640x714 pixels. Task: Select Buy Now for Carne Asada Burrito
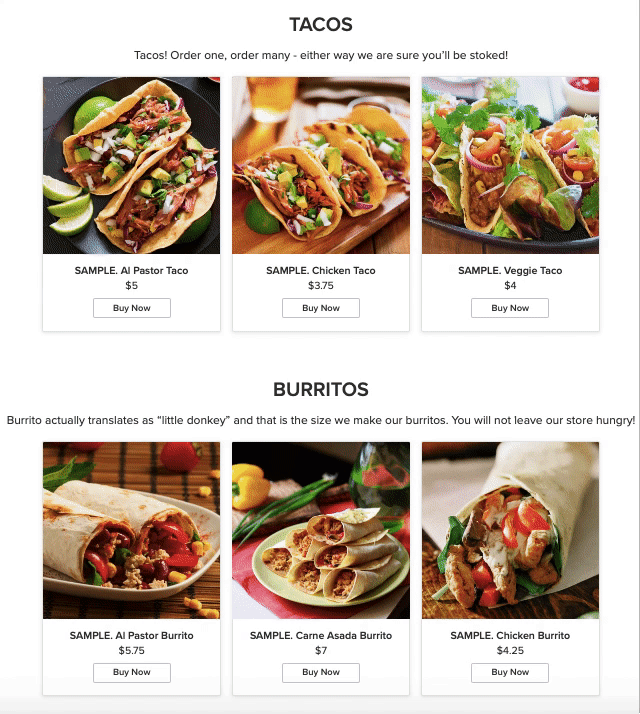[321, 672]
